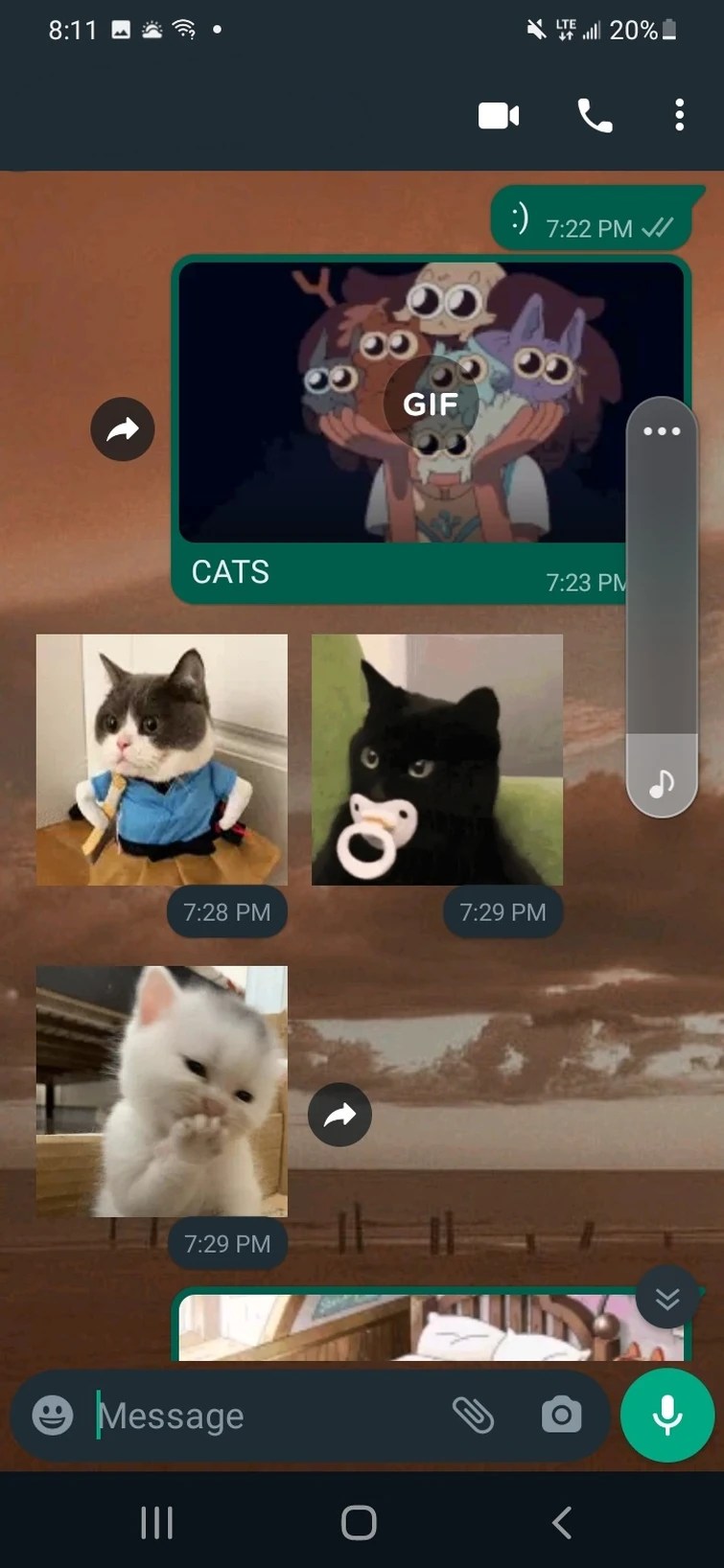Jump to the latest messages

[667, 1298]
